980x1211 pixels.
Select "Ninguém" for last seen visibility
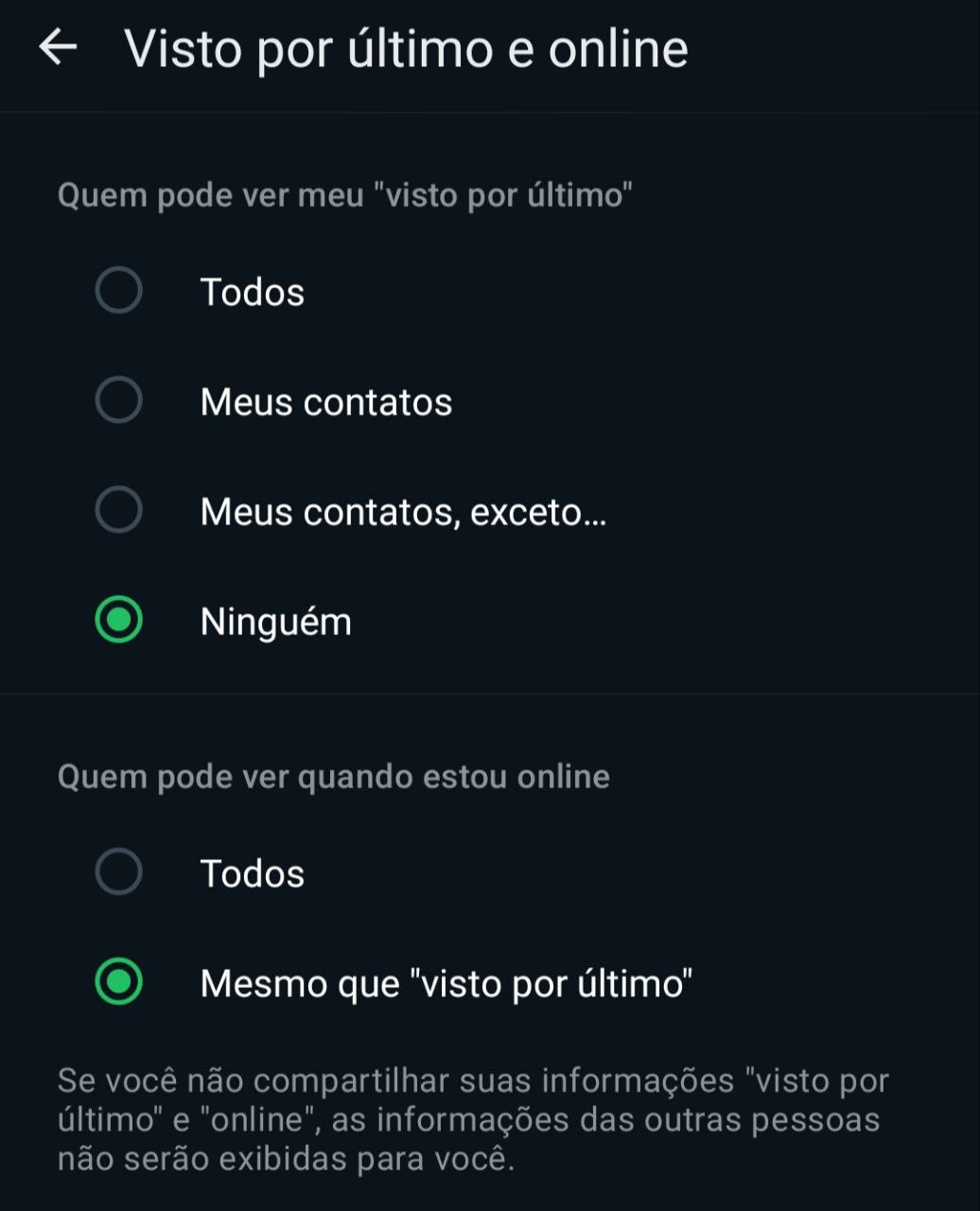[x=274, y=622]
